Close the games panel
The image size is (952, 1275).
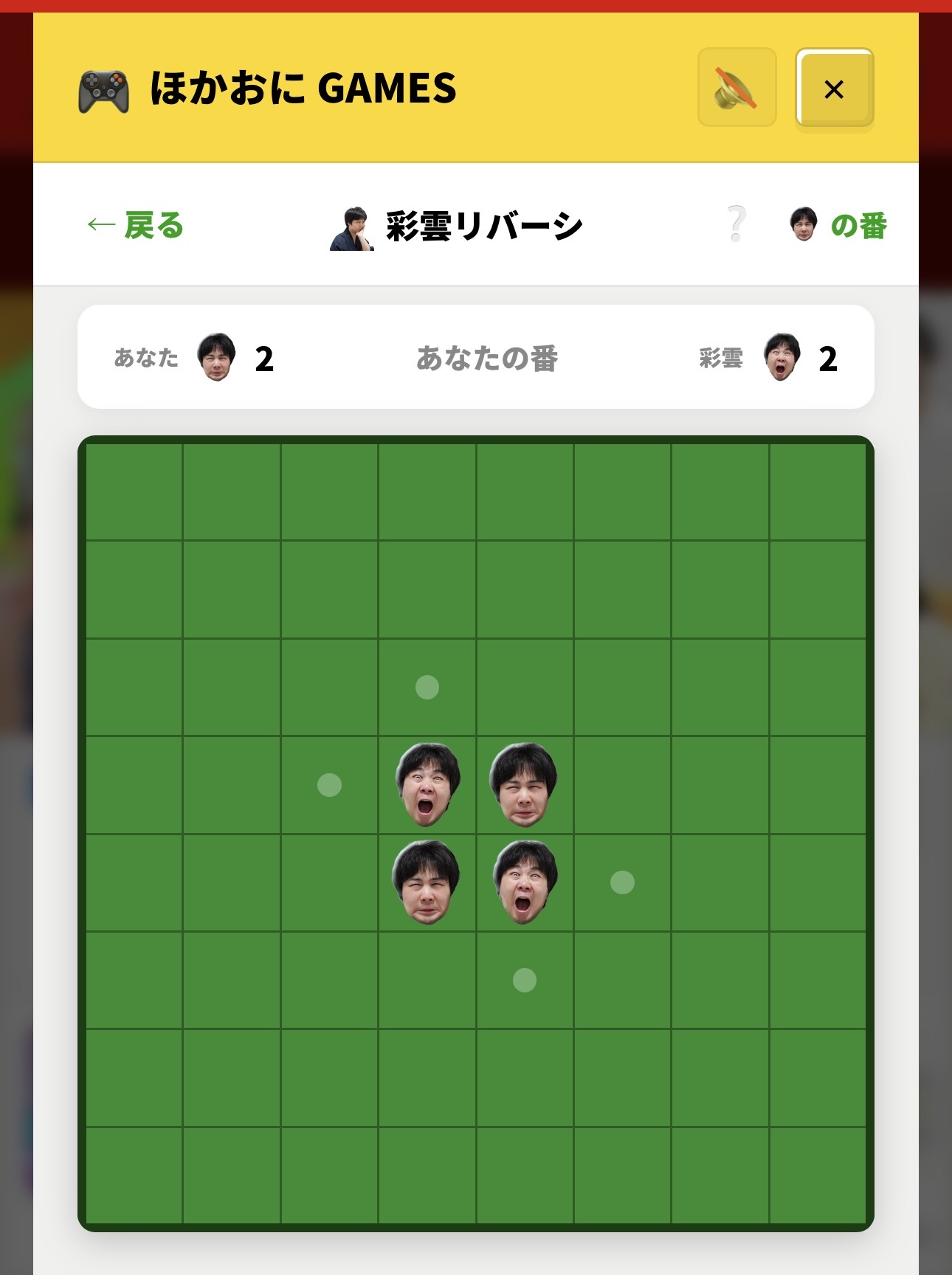tap(834, 89)
